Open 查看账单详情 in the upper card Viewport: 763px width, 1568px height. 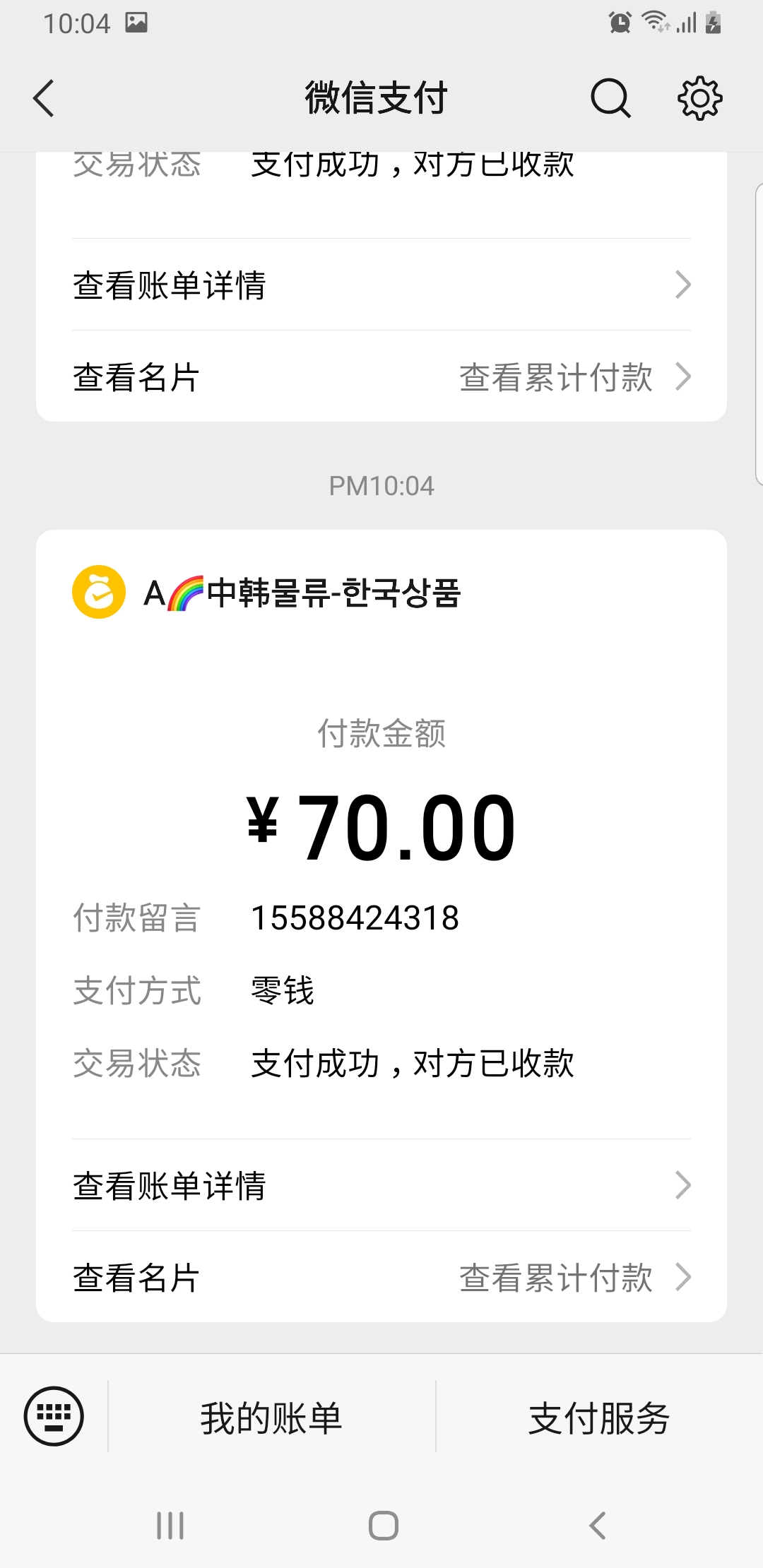click(381, 285)
